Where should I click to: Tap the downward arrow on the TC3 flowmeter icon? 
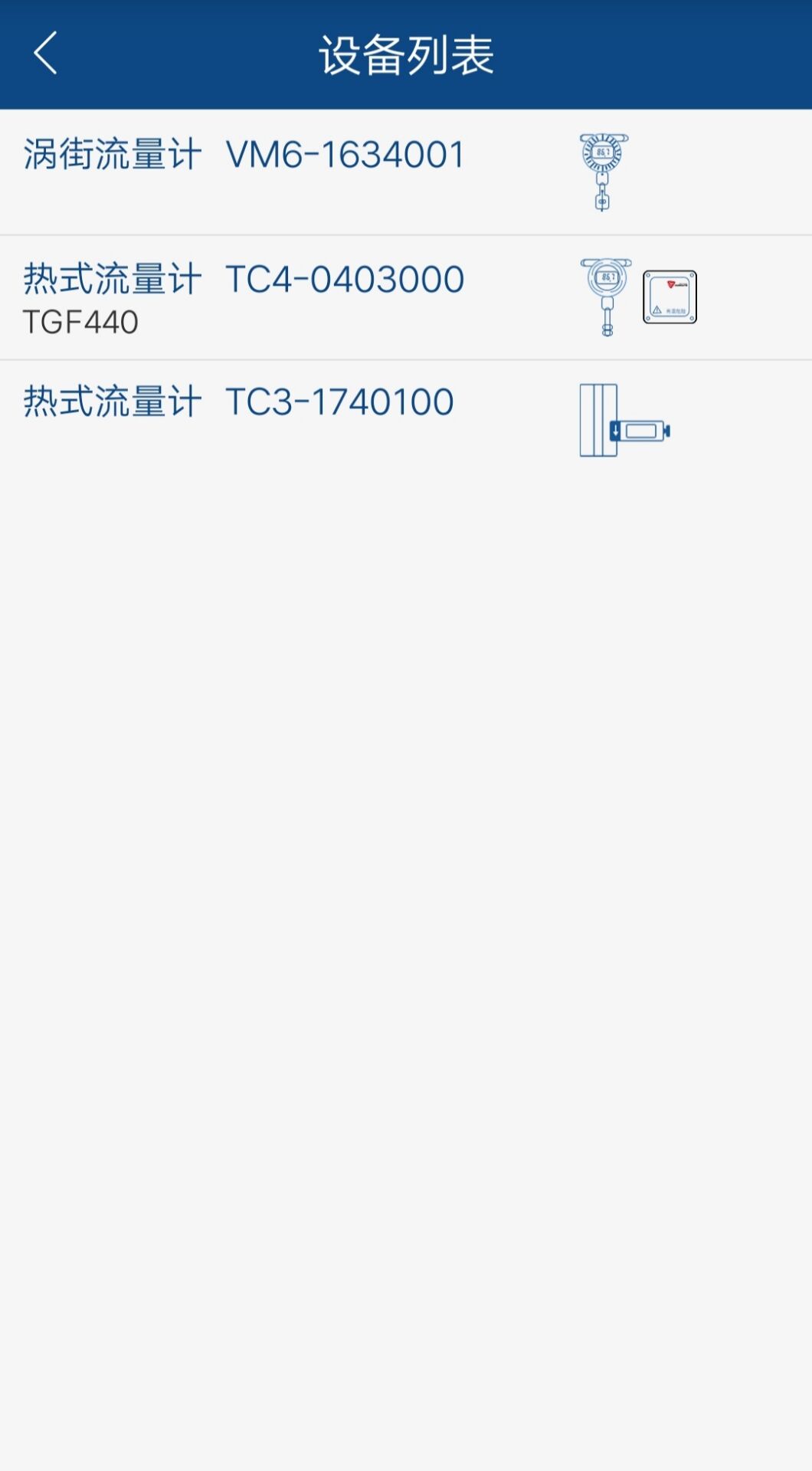pos(615,431)
